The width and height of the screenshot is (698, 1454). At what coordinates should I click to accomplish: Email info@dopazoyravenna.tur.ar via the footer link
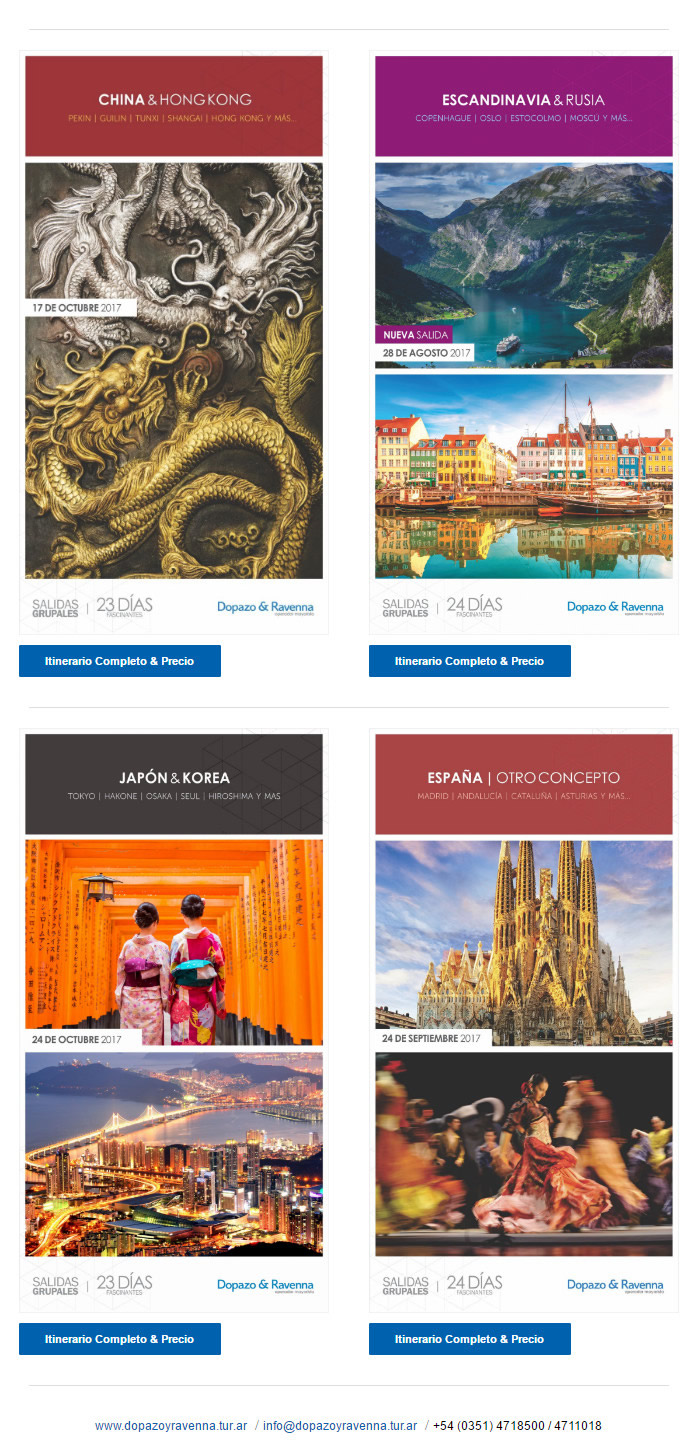(340, 1426)
